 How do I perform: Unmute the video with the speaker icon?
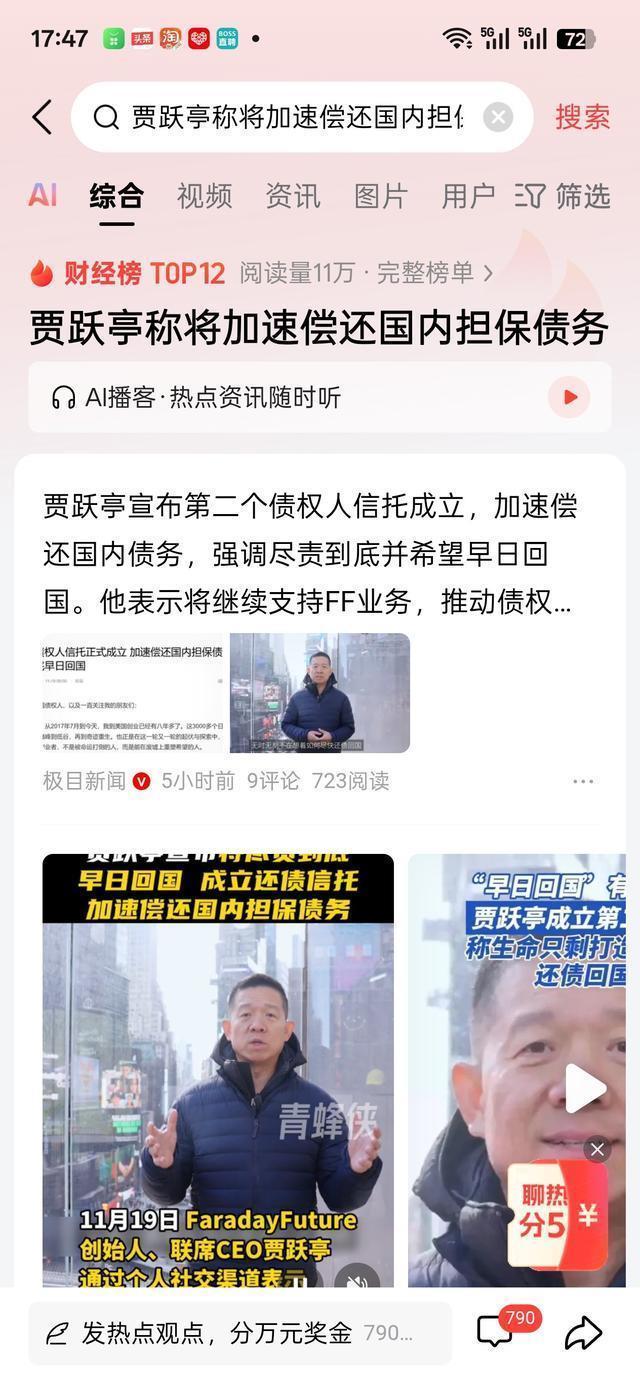pos(357,1280)
